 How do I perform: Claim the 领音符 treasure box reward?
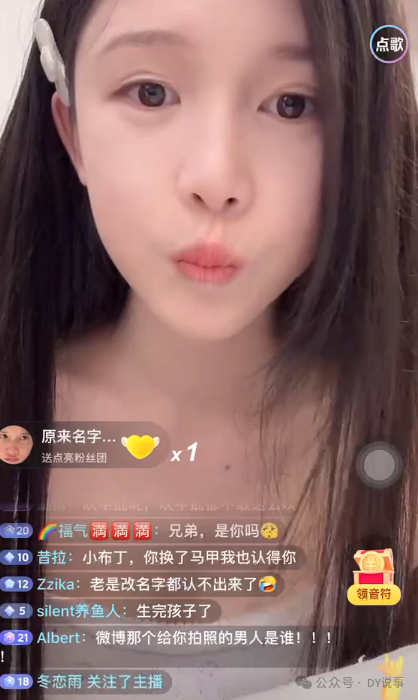coord(374,577)
